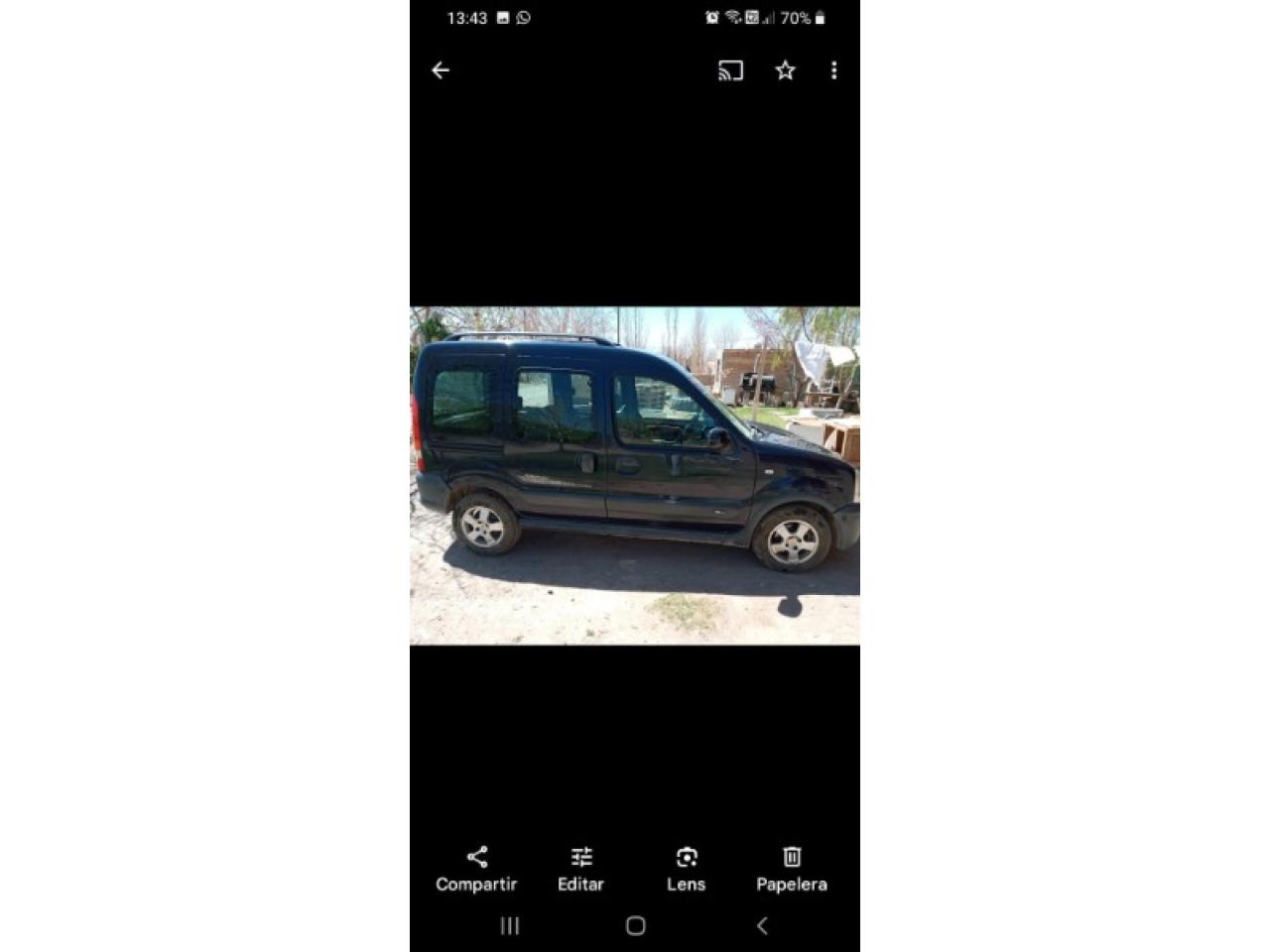Cast the photo to another screen

pyautogui.click(x=730, y=70)
